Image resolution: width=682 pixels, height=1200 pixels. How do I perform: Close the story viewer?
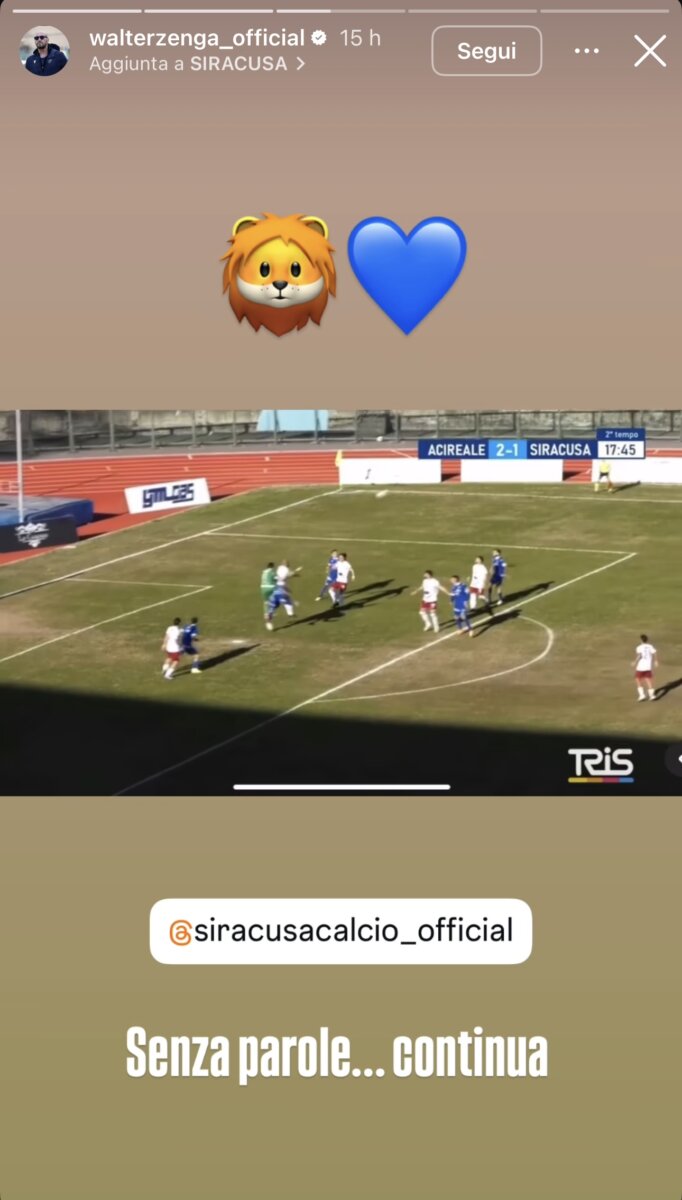650,51
